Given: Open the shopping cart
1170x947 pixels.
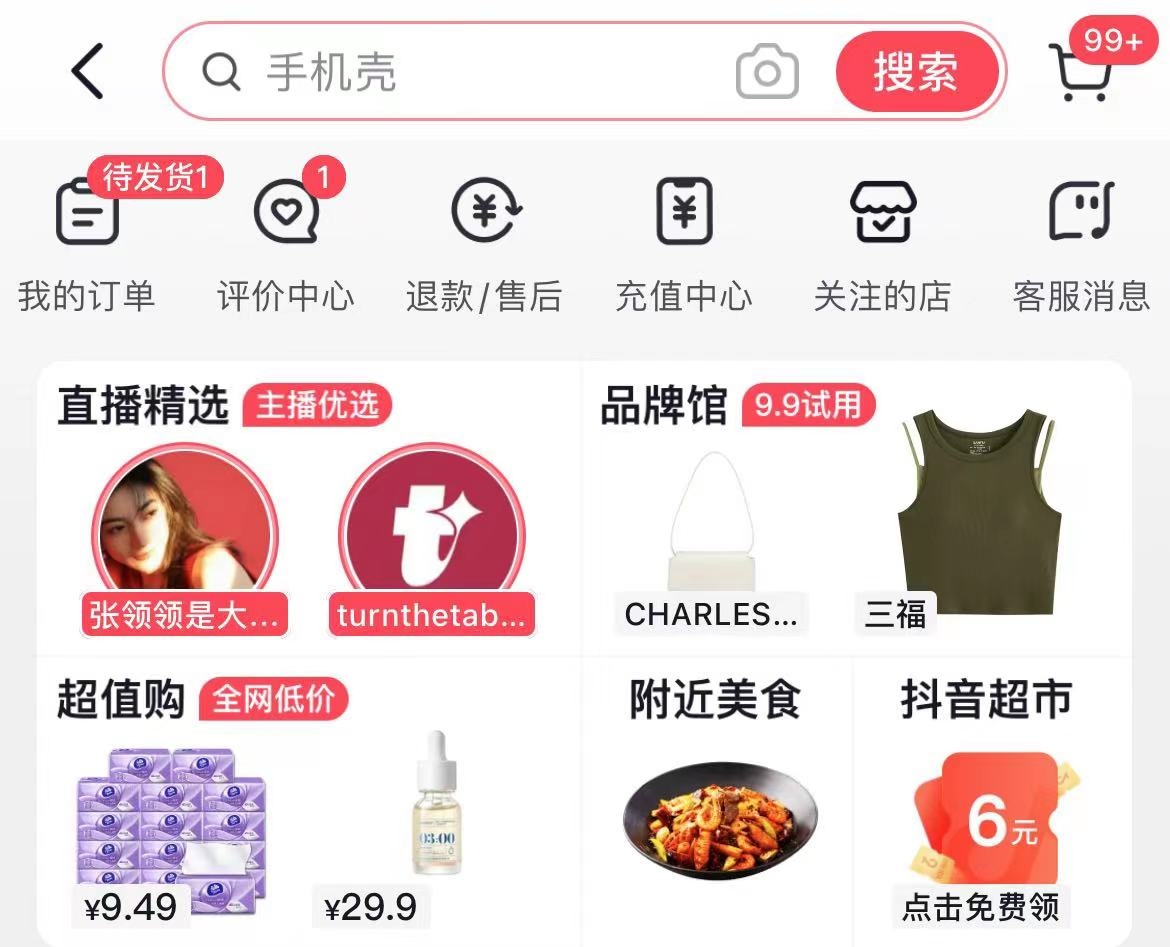Looking at the screenshot, I should (x=1084, y=72).
